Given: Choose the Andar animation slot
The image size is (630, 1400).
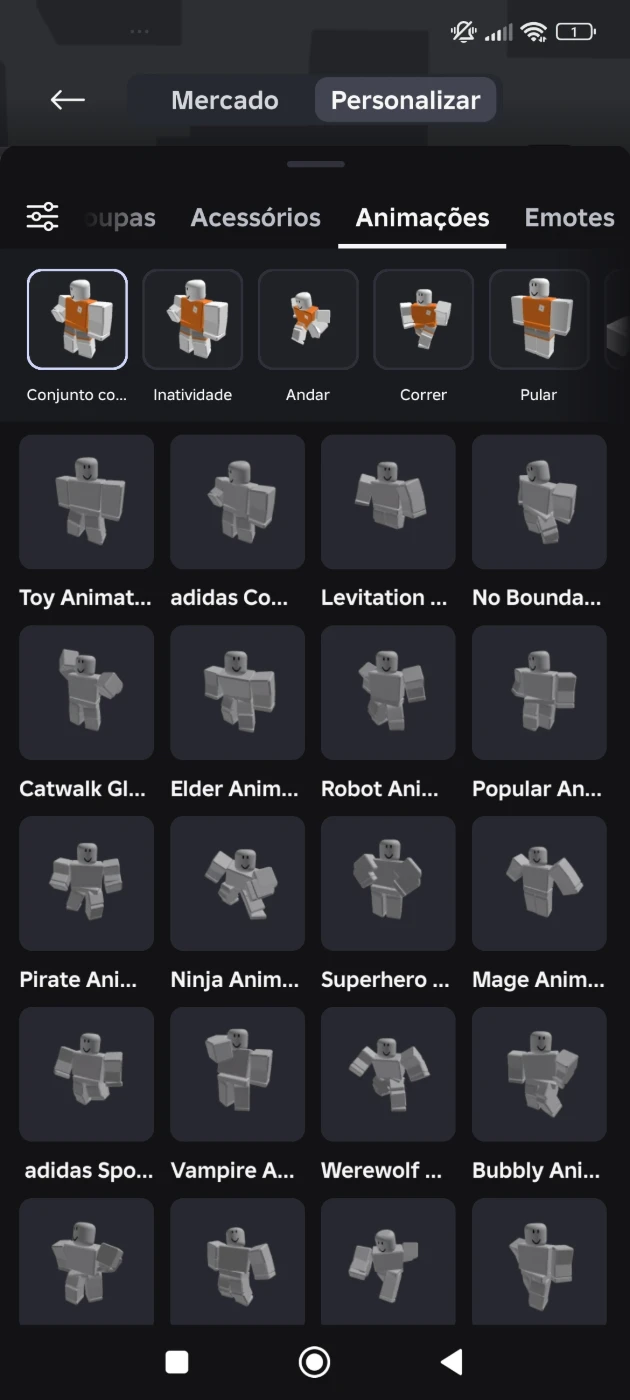Looking at the screenshot, I should coord(308,320).
